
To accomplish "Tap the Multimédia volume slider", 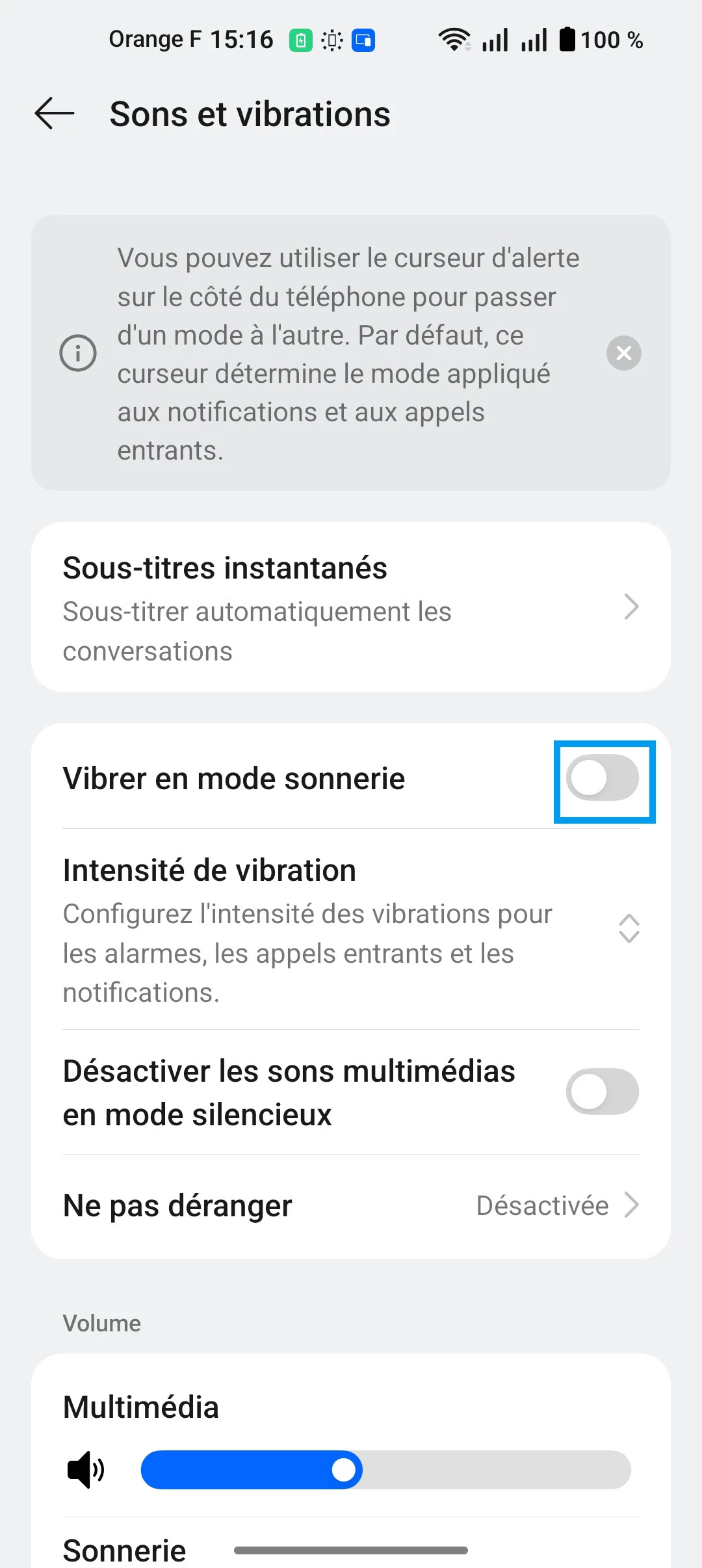I will pos(385,1469).
